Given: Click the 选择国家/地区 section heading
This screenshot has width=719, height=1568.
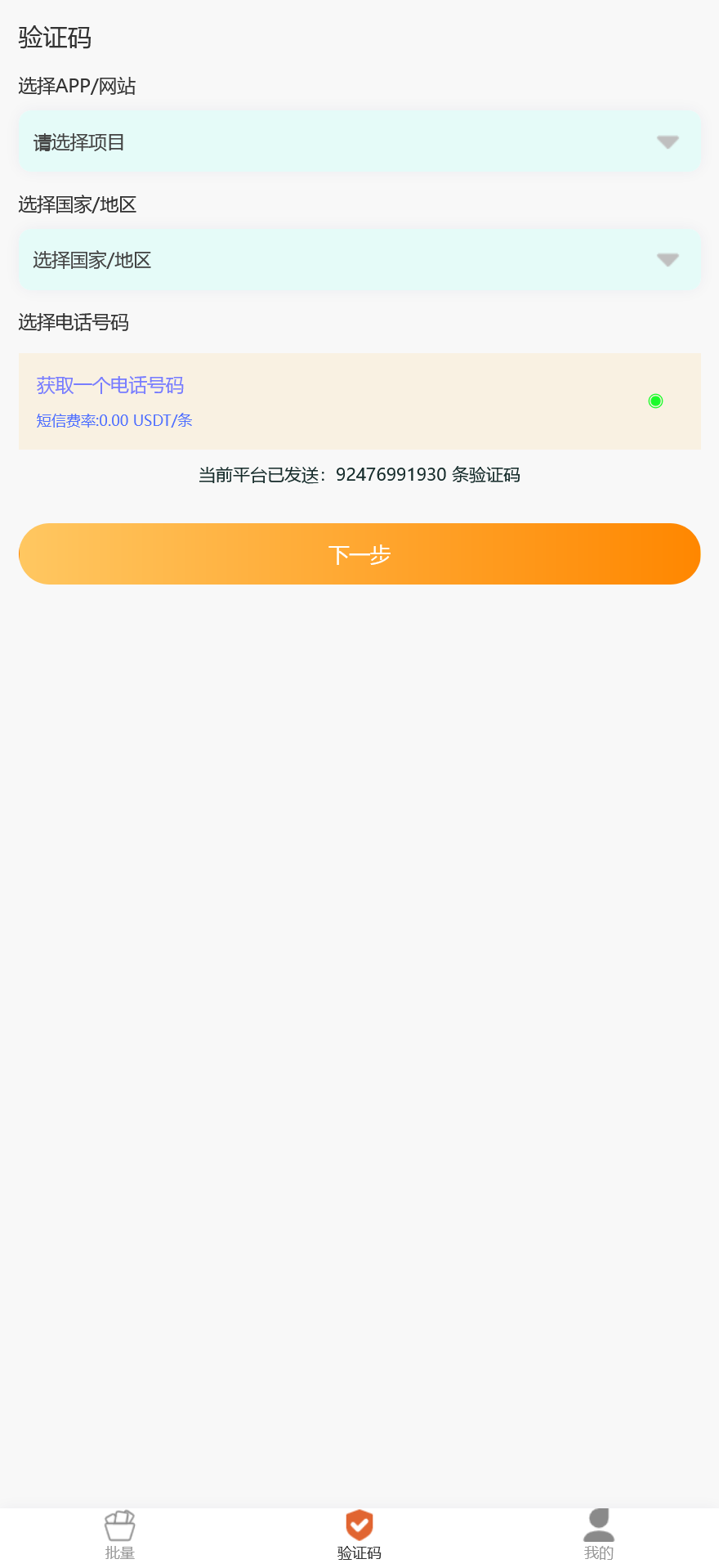Looking at the screenshot, I should point(78,204).
